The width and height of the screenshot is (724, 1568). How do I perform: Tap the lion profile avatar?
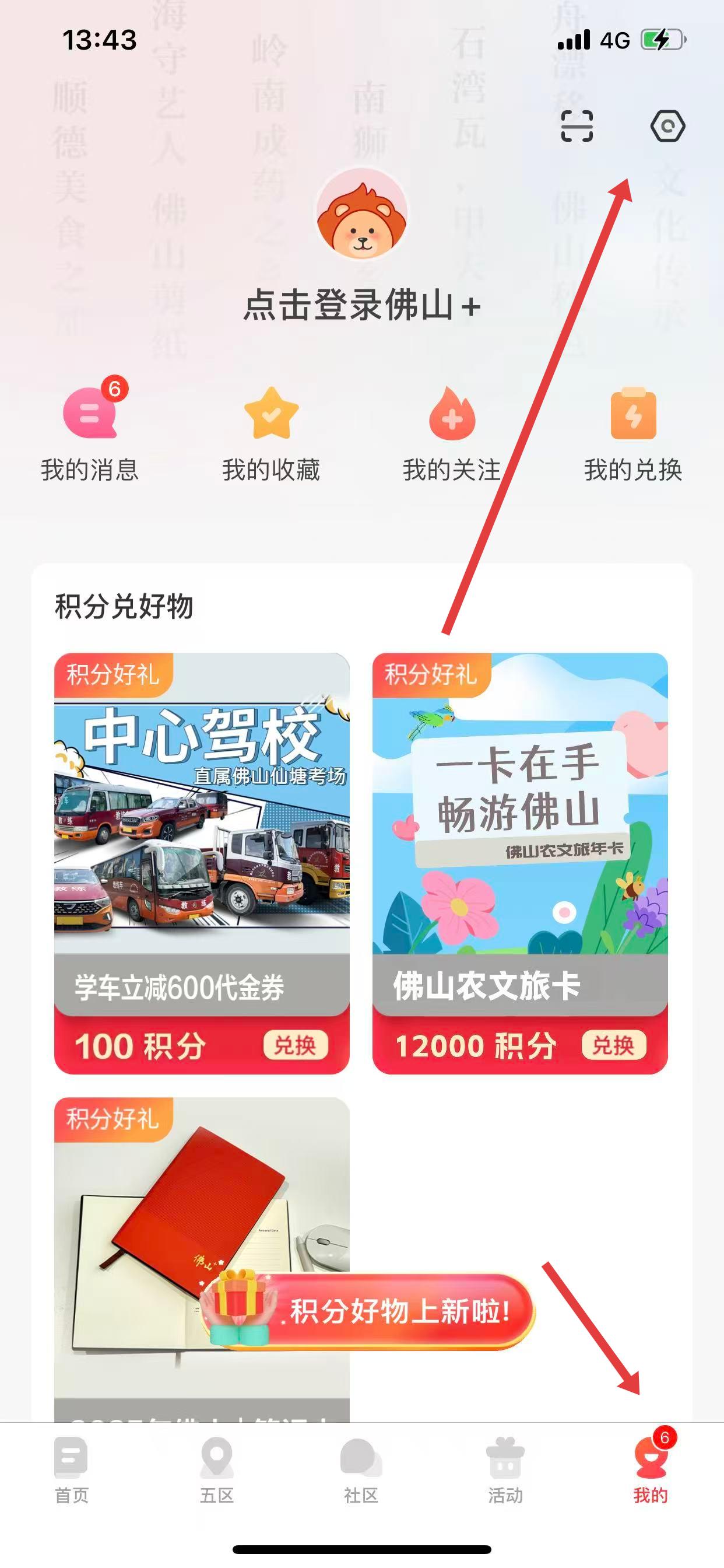(362, 214)
